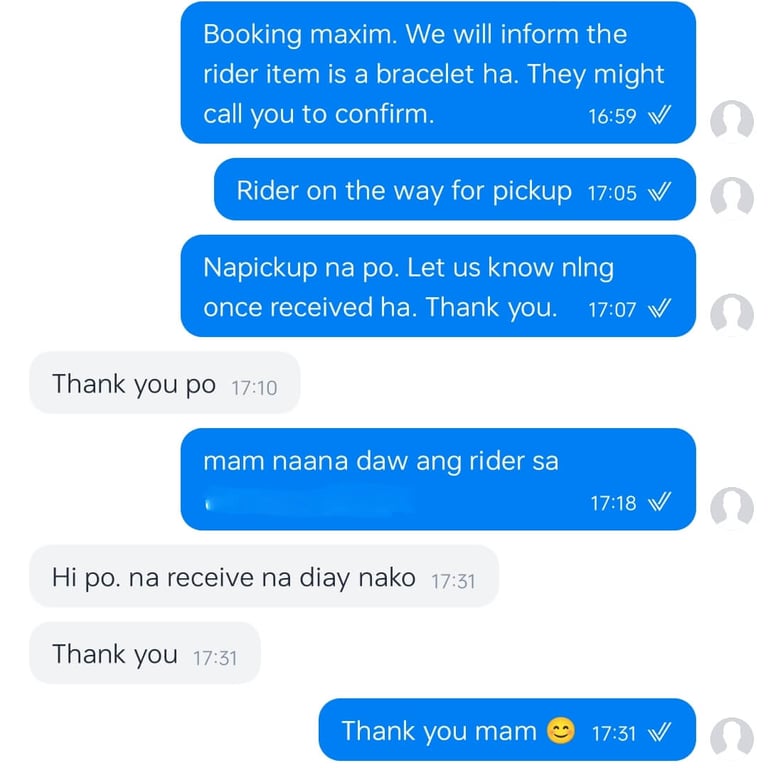The width and height of the screenshot is (768, 768).
Task: Open profile avatar beside 'Napickup na po' message
Action: point(731,314)
